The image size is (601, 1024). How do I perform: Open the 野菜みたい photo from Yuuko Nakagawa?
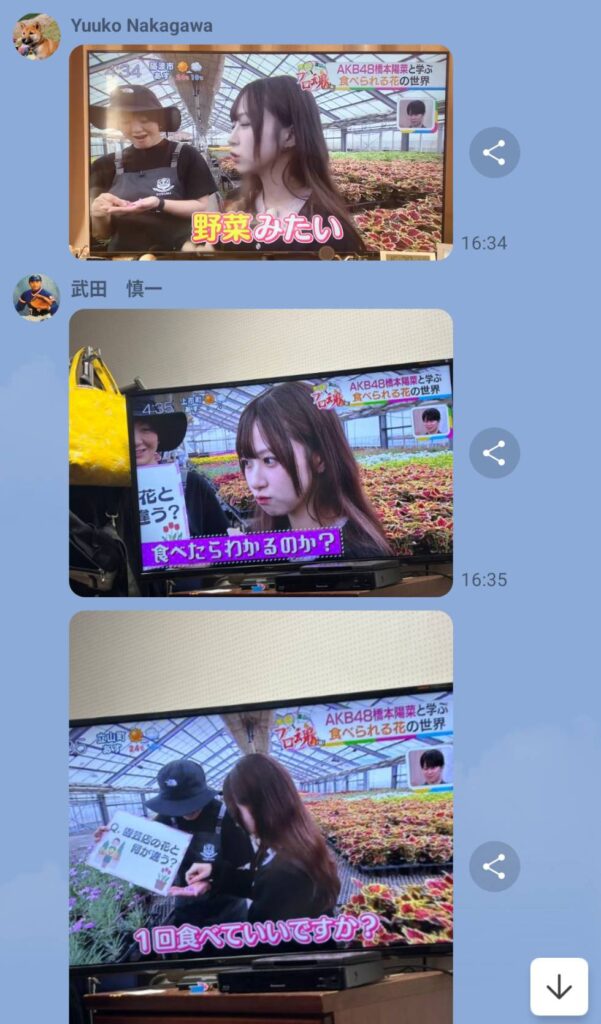pyautogui.click(x=260, y=152)
